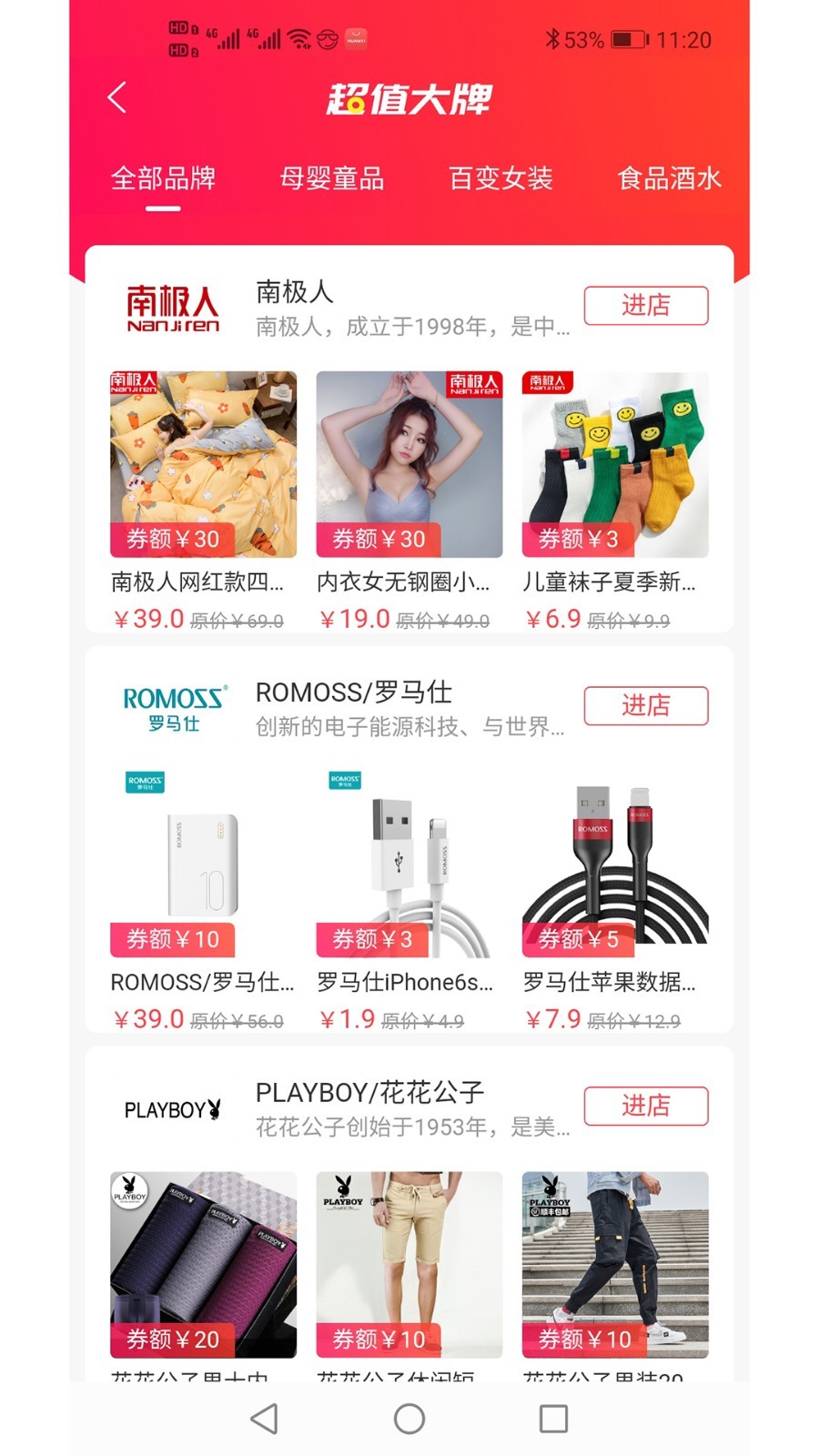Open the 花花公子 boxed underwear product with ¥20 coupon
Screen dimensions: 819x1456
pyautogui.click(x=203, y=1265)
